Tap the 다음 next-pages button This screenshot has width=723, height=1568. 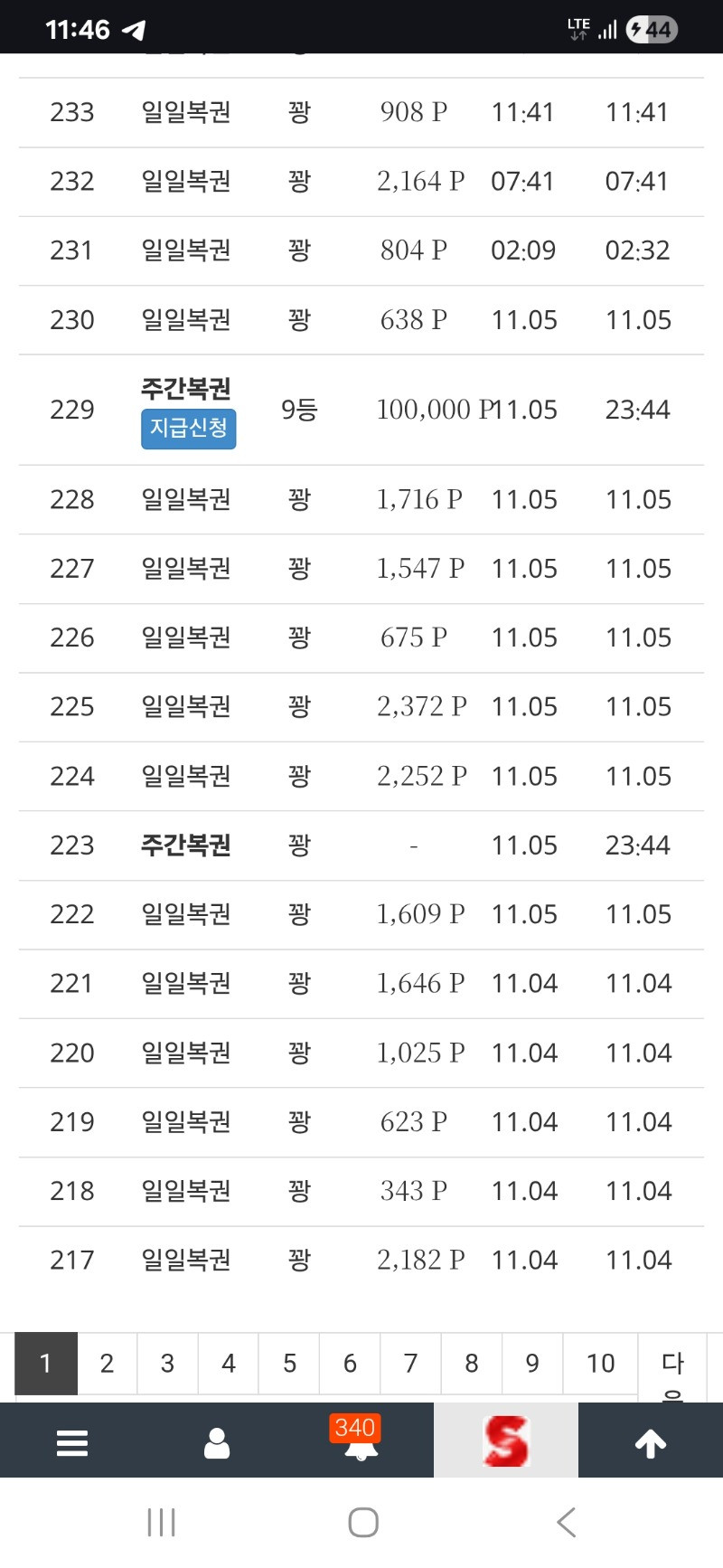[672, 1367]
